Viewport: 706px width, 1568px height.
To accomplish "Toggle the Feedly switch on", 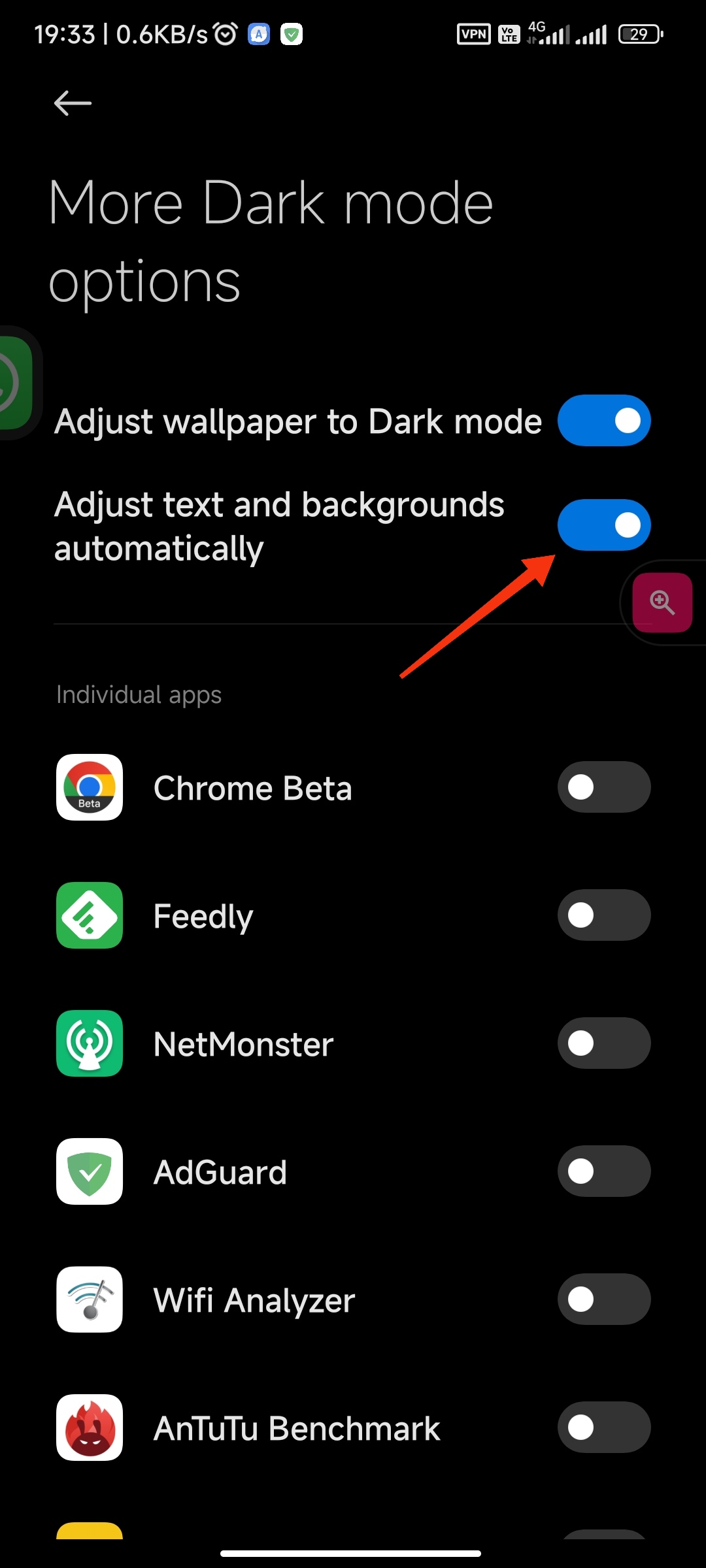I will pos(604,915).
